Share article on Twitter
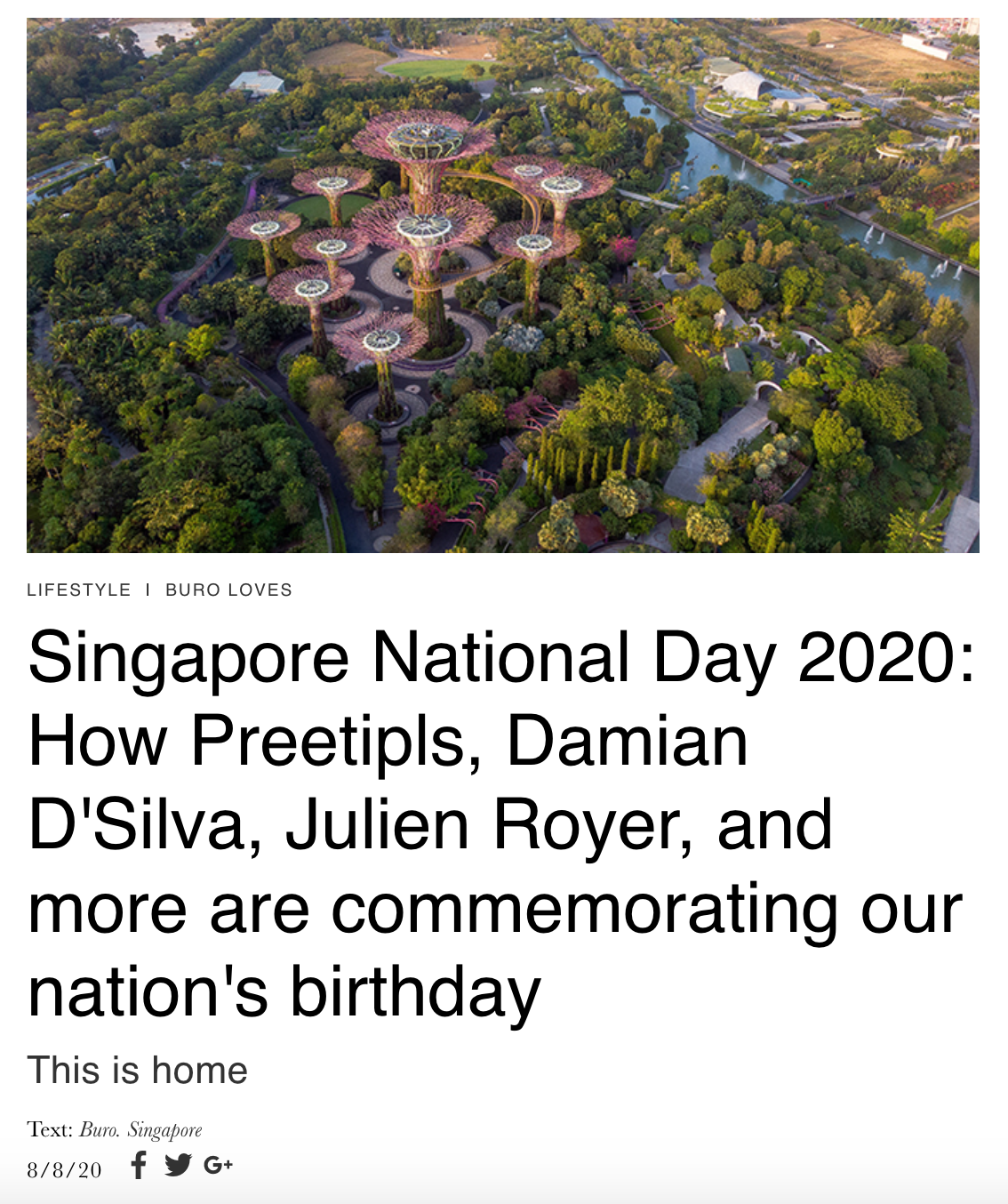Image resolution: width=1008 pixels, height=1204 pixels. [178, 1165]
